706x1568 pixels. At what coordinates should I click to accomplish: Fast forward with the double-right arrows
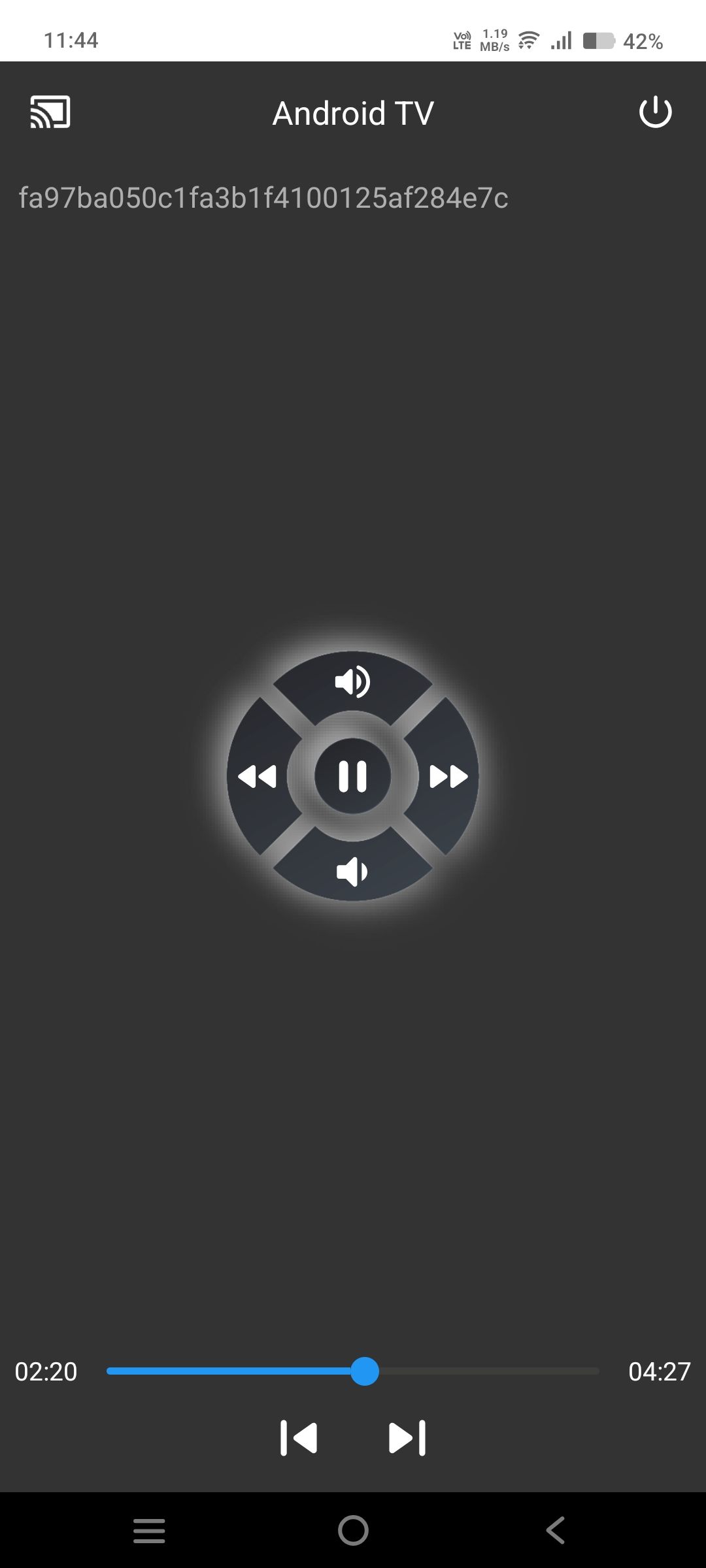pos(448,777)
